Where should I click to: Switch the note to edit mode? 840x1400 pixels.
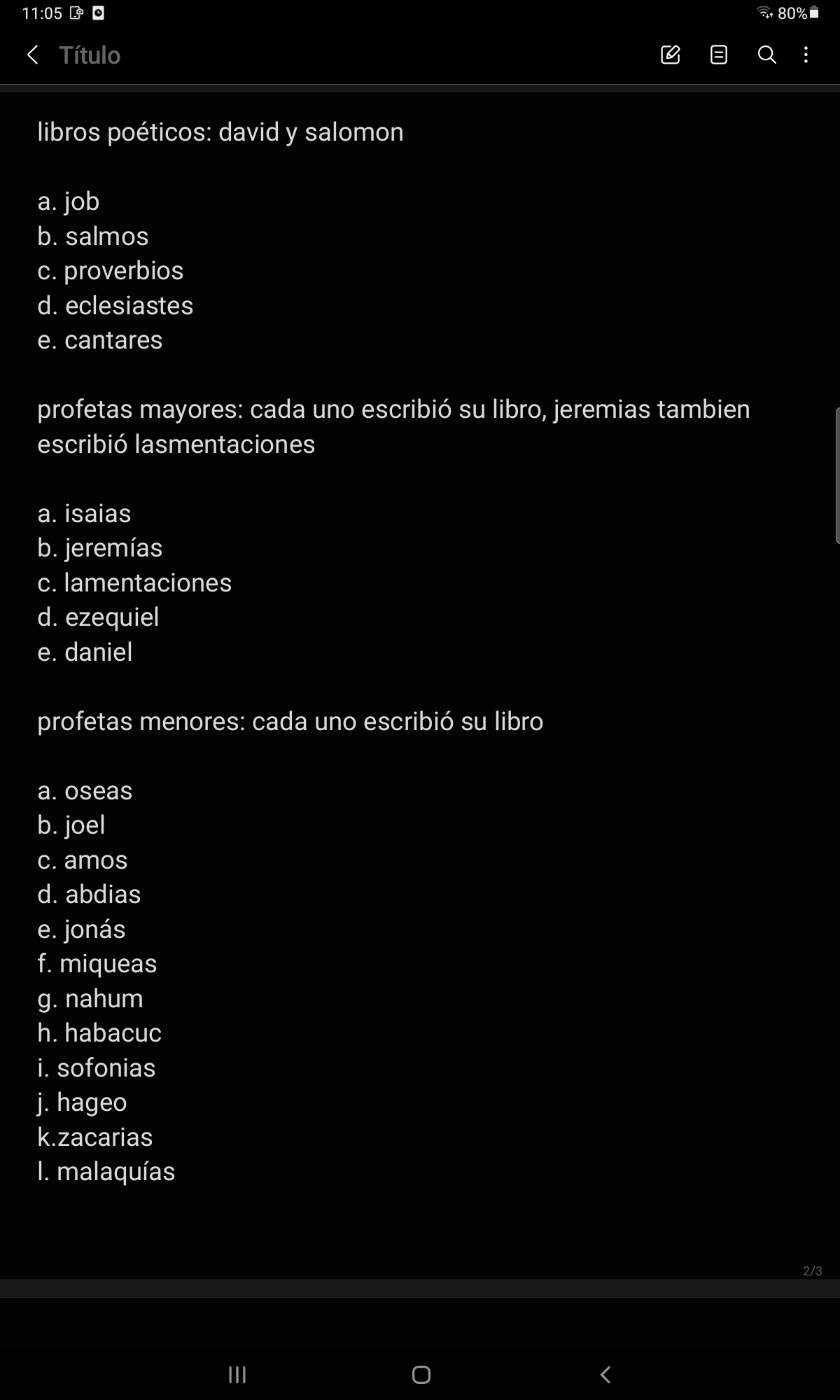pos(670,55)
